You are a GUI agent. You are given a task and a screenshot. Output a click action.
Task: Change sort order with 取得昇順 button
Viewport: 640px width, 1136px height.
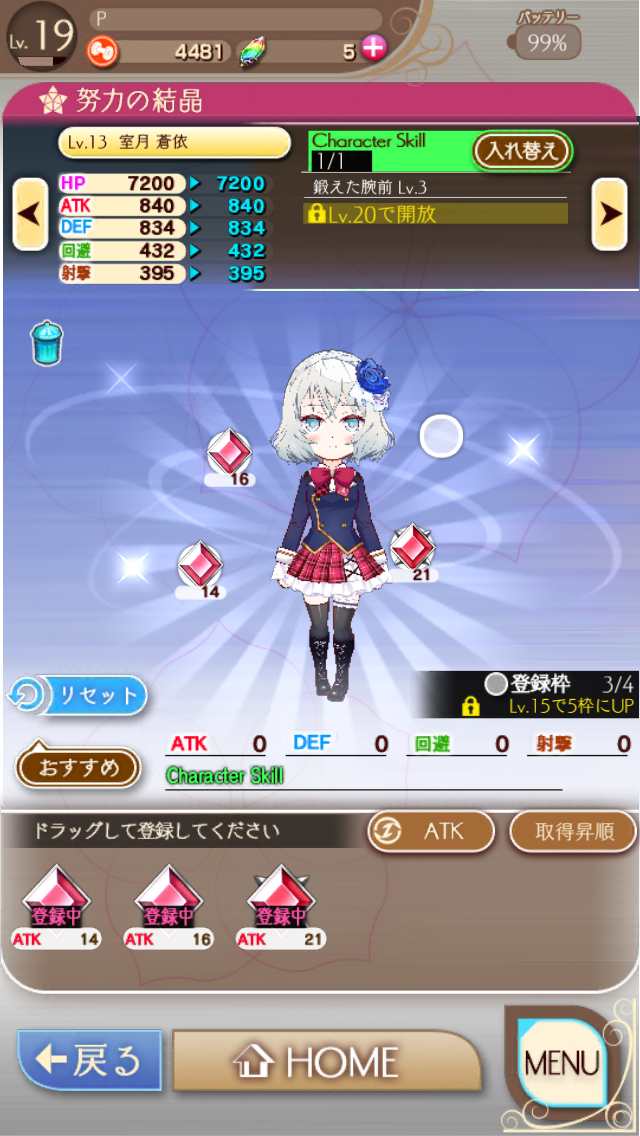(x=573, y=832)
